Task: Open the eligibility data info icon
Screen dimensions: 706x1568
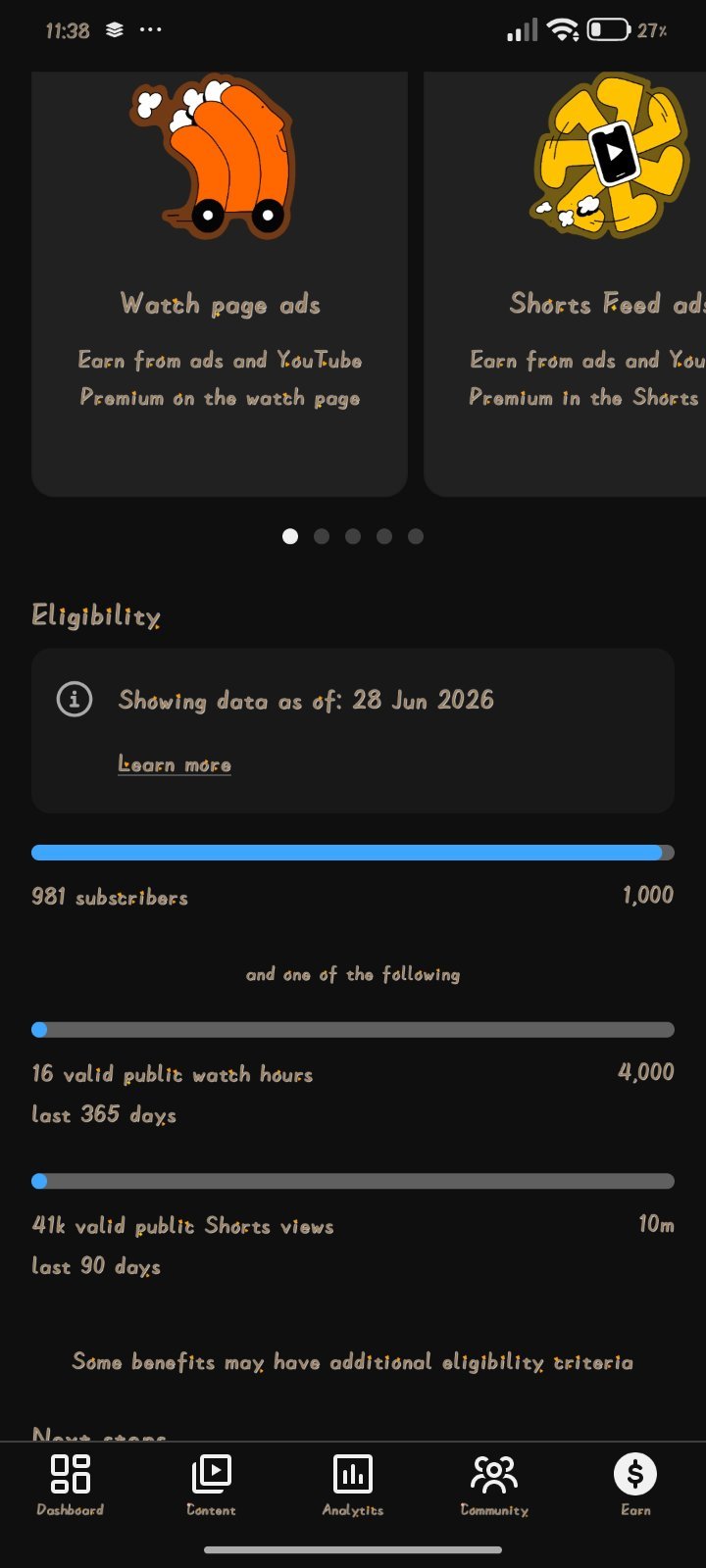Action: pos(75,700)
